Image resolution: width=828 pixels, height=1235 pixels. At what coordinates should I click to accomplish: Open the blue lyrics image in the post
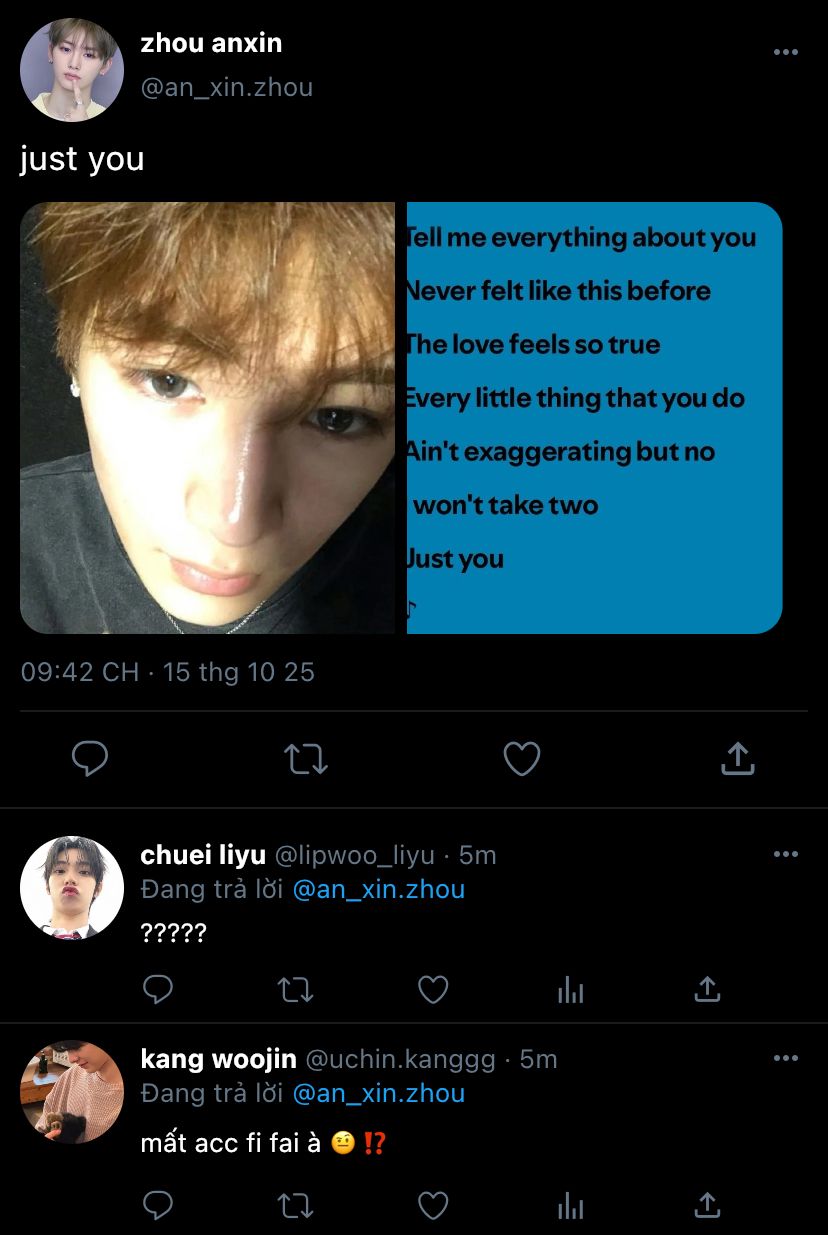(594, 418)
